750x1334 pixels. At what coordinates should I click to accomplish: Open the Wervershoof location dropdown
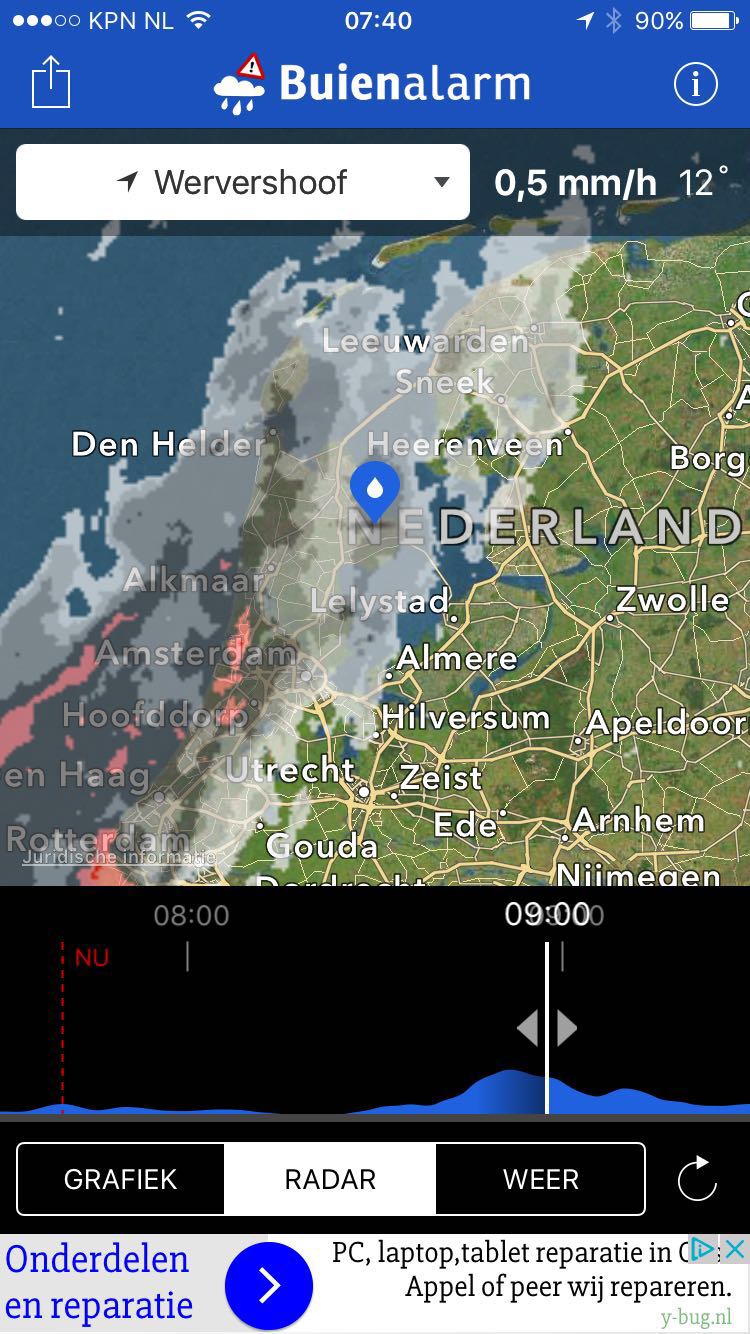click(x=243, y=182)
